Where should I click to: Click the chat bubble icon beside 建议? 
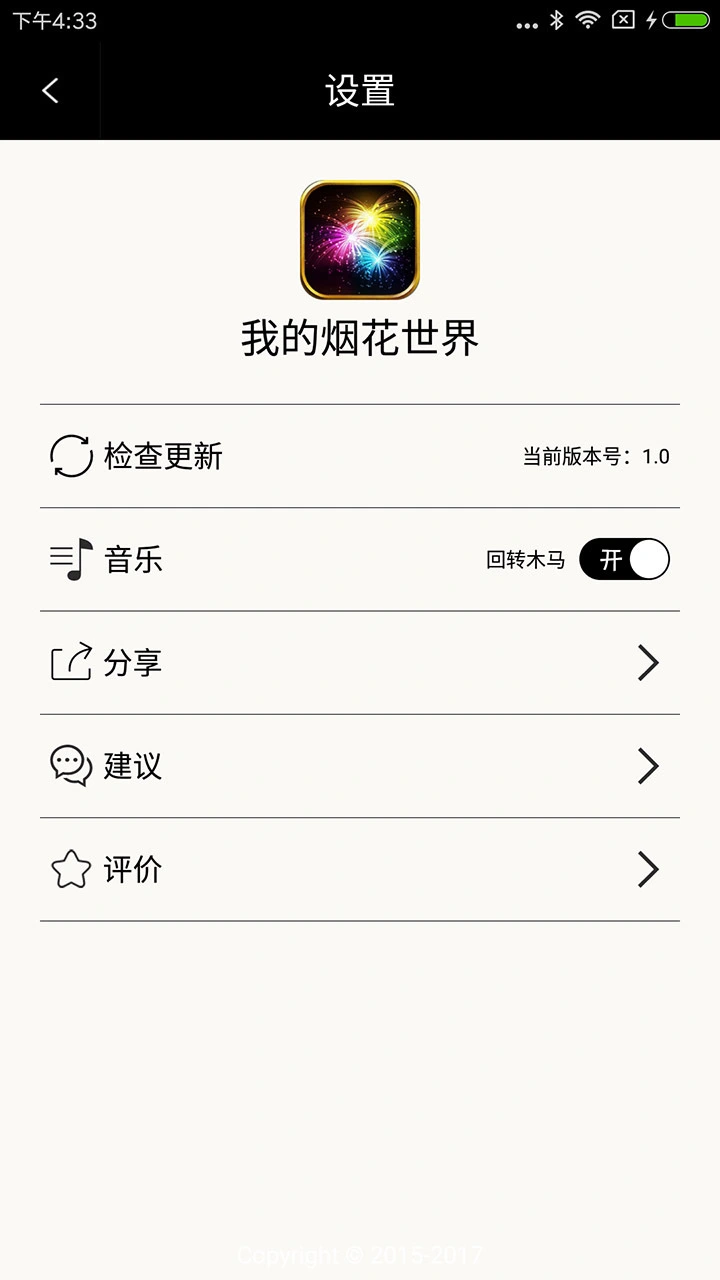pos(68,766)
